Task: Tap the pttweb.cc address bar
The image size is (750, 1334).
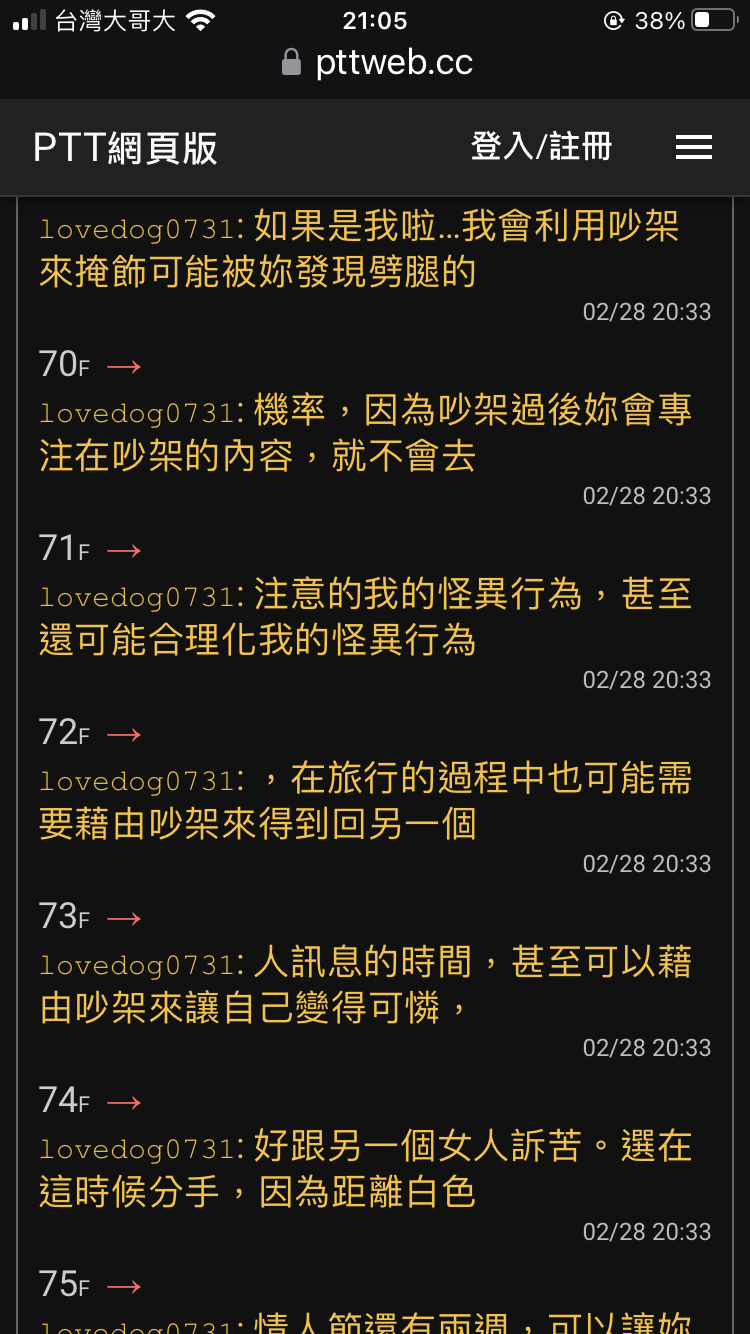Action: click(x=377, y=63)
